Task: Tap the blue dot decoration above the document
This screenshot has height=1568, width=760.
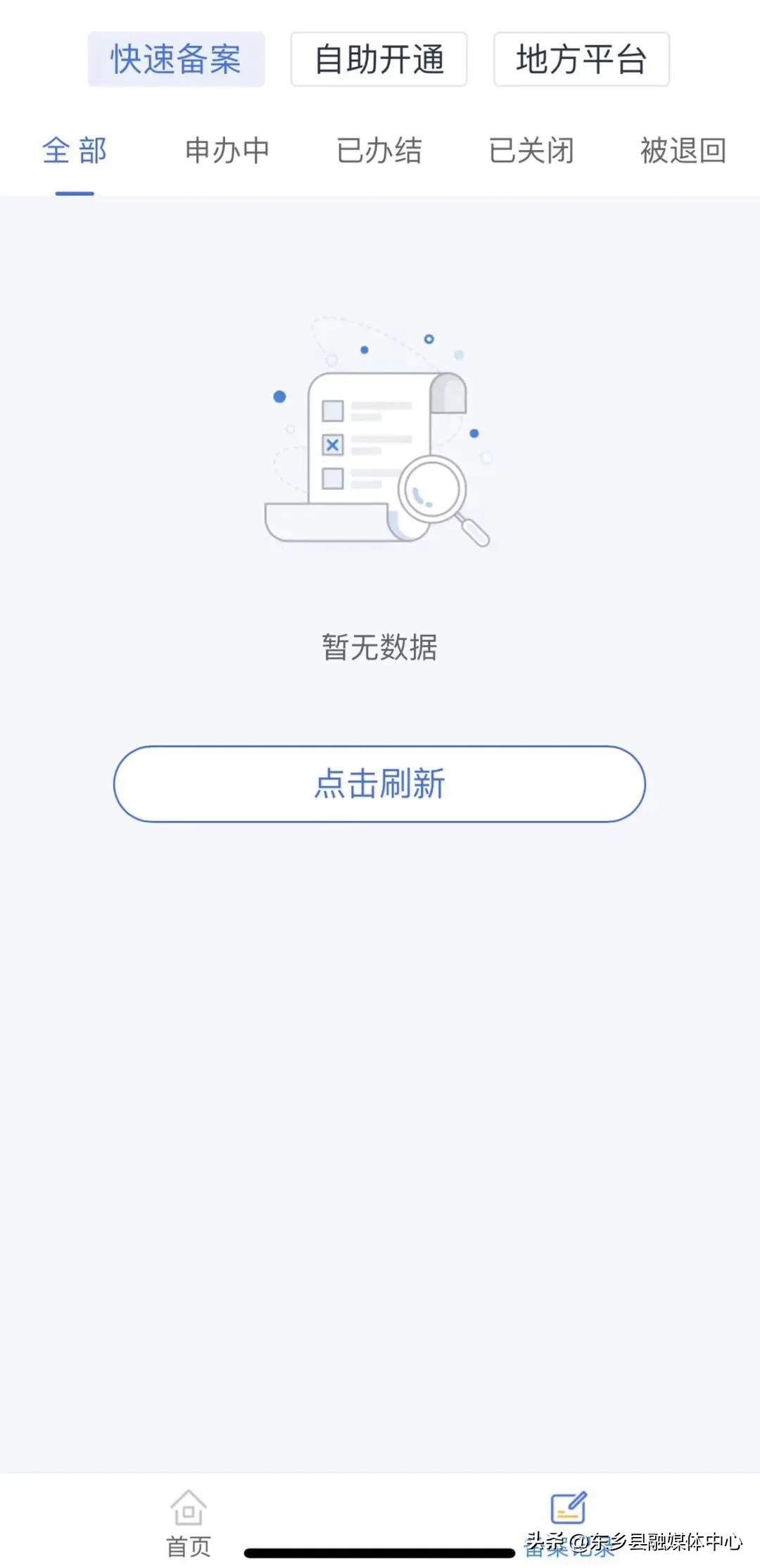Action: (x=363, y=350)
